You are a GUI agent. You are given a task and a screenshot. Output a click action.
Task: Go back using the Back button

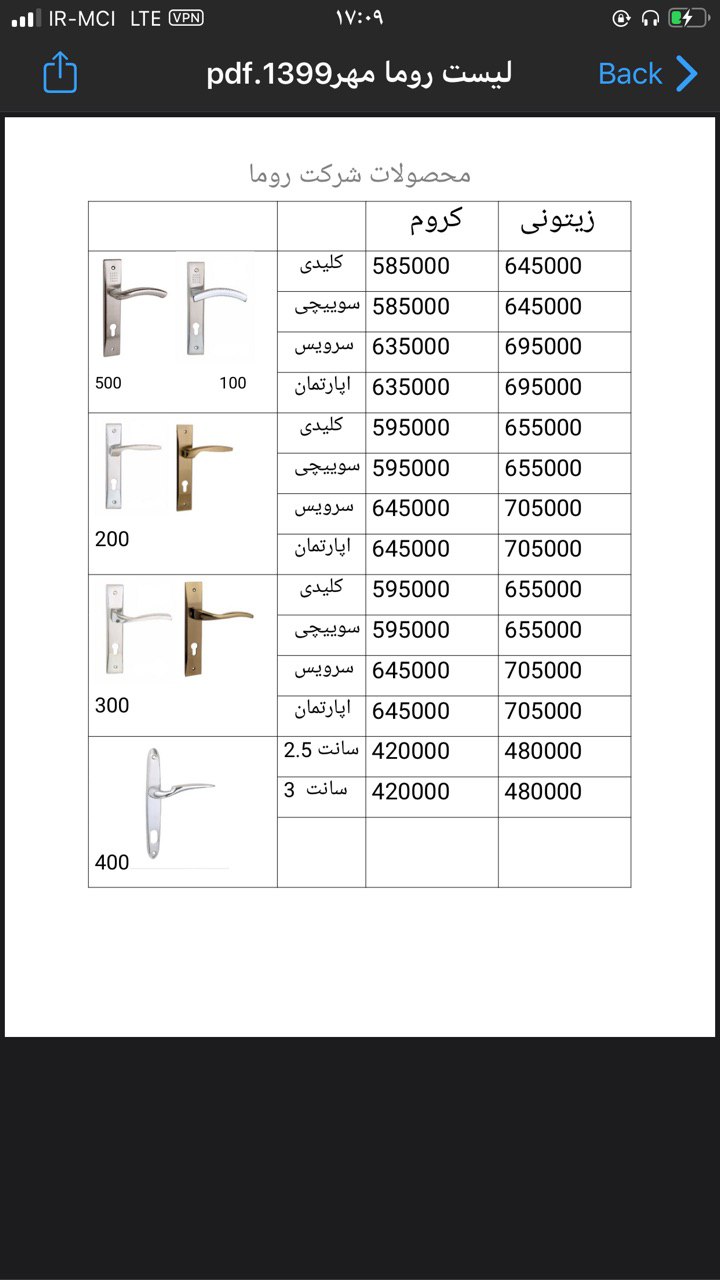[x=647, y=73]
